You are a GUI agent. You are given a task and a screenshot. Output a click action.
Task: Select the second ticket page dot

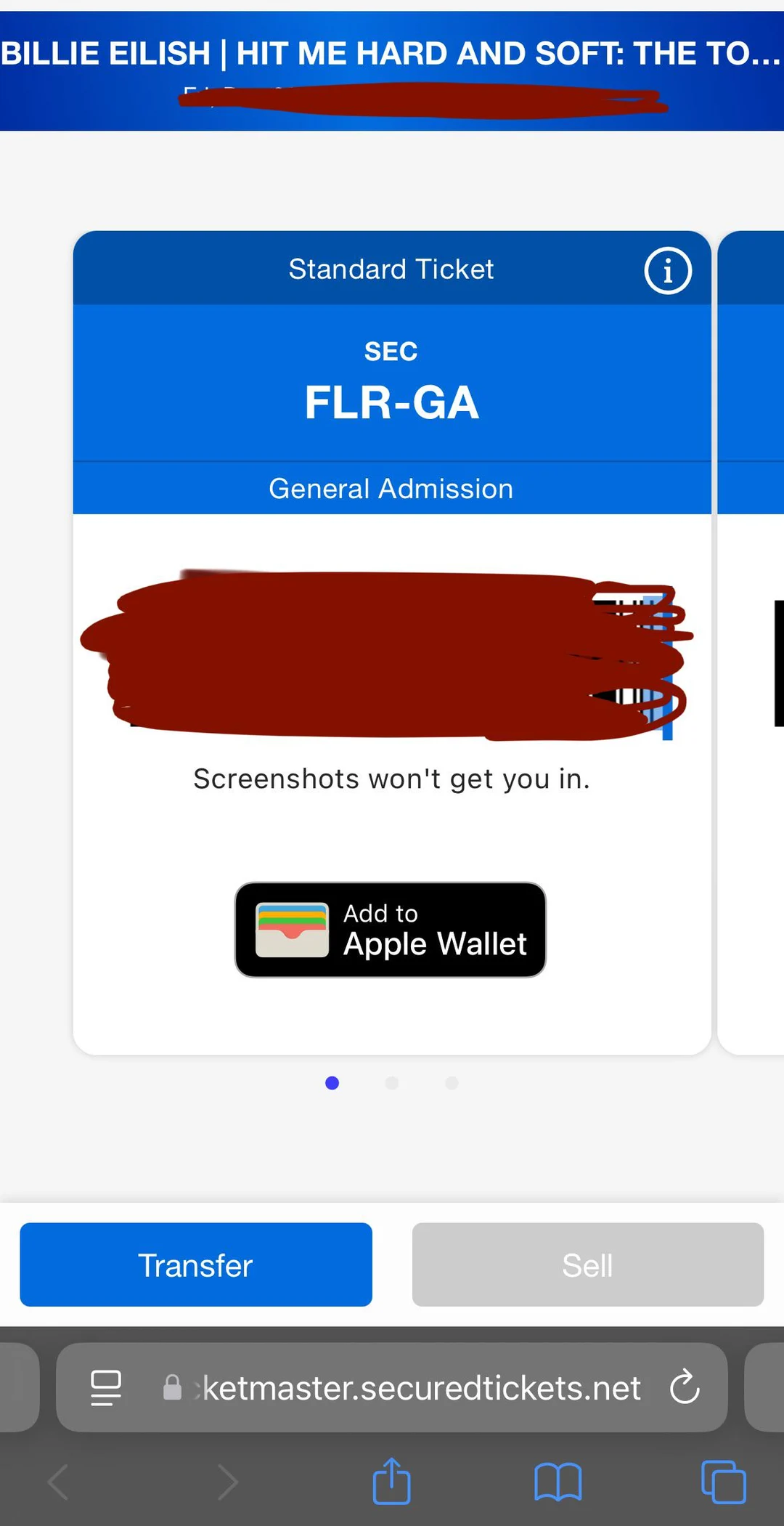391,1082
